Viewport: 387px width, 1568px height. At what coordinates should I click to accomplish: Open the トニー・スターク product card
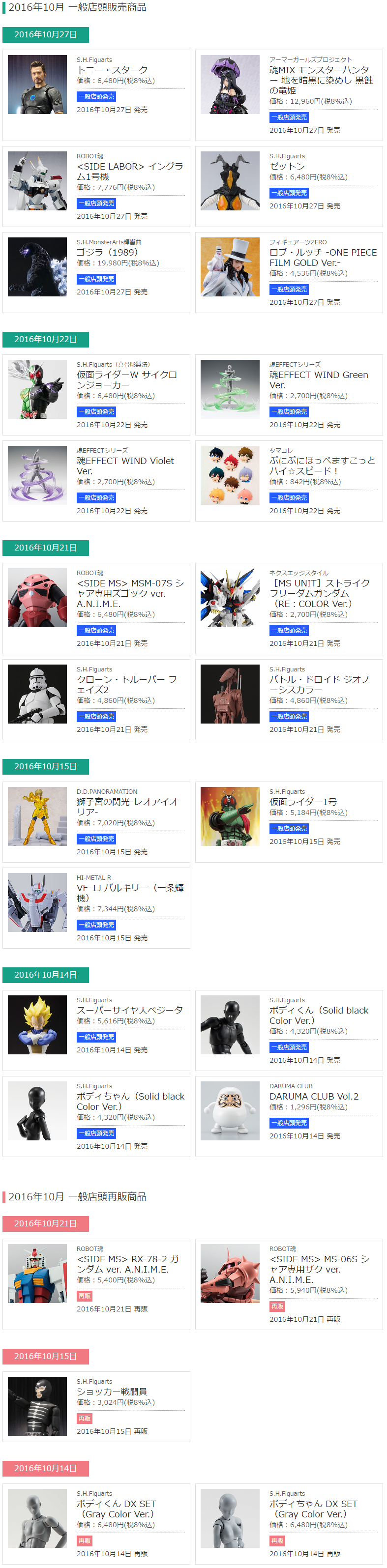pyautogui.click(x=96, y=95)
